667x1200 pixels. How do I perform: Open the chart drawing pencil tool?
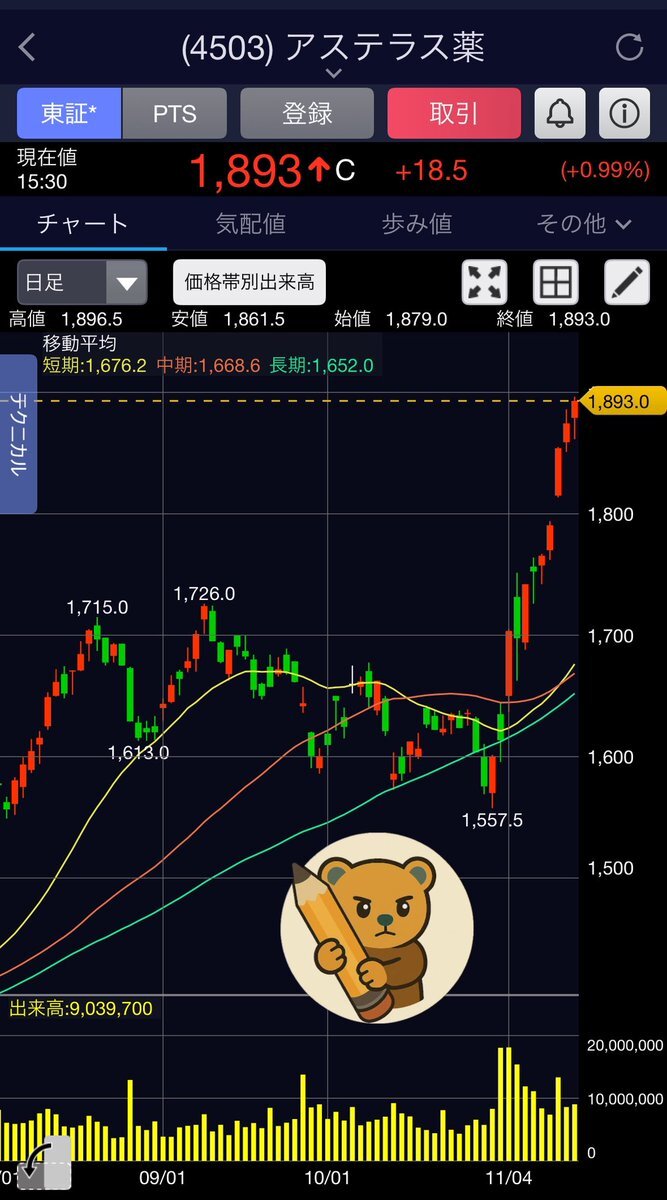coord(627,282)
